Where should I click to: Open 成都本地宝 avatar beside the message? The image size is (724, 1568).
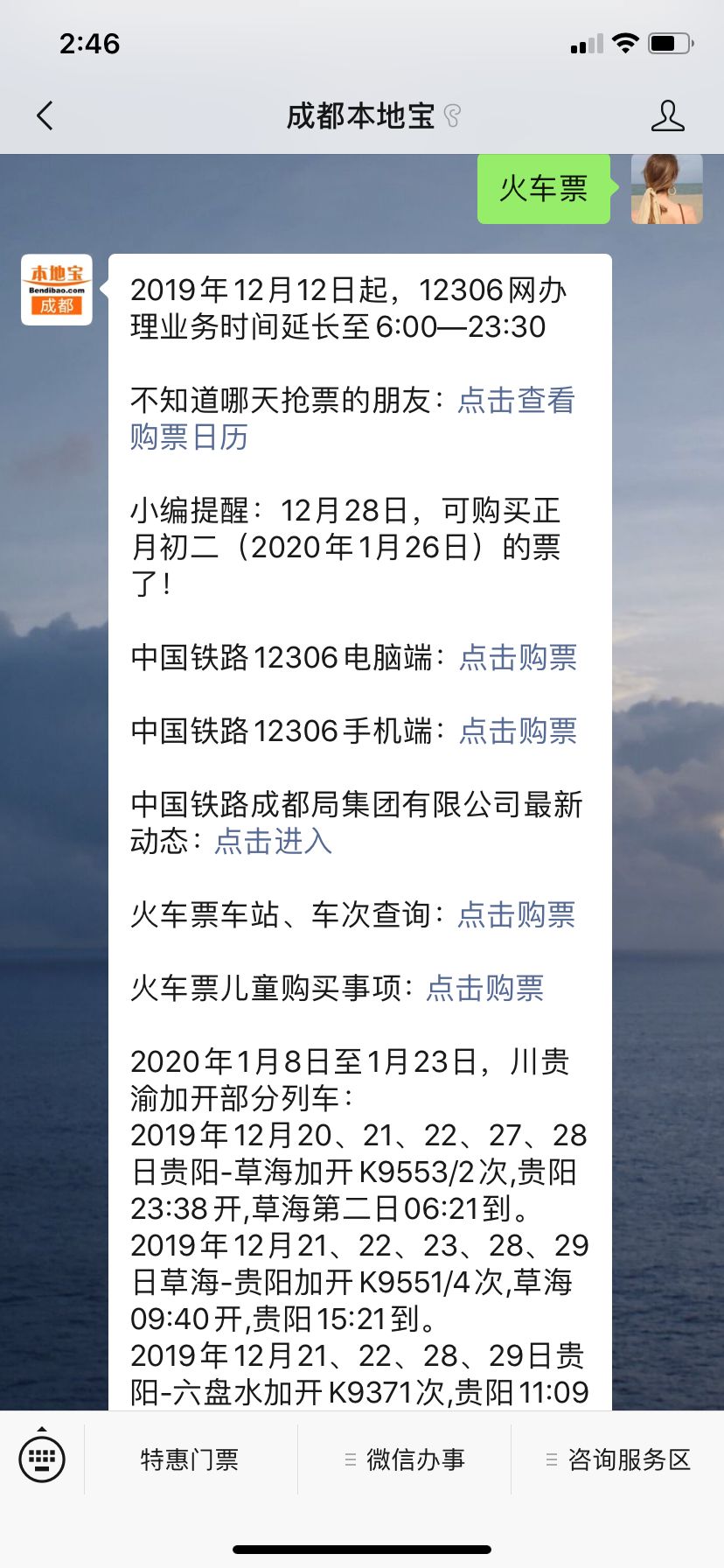tap(57, 290)
